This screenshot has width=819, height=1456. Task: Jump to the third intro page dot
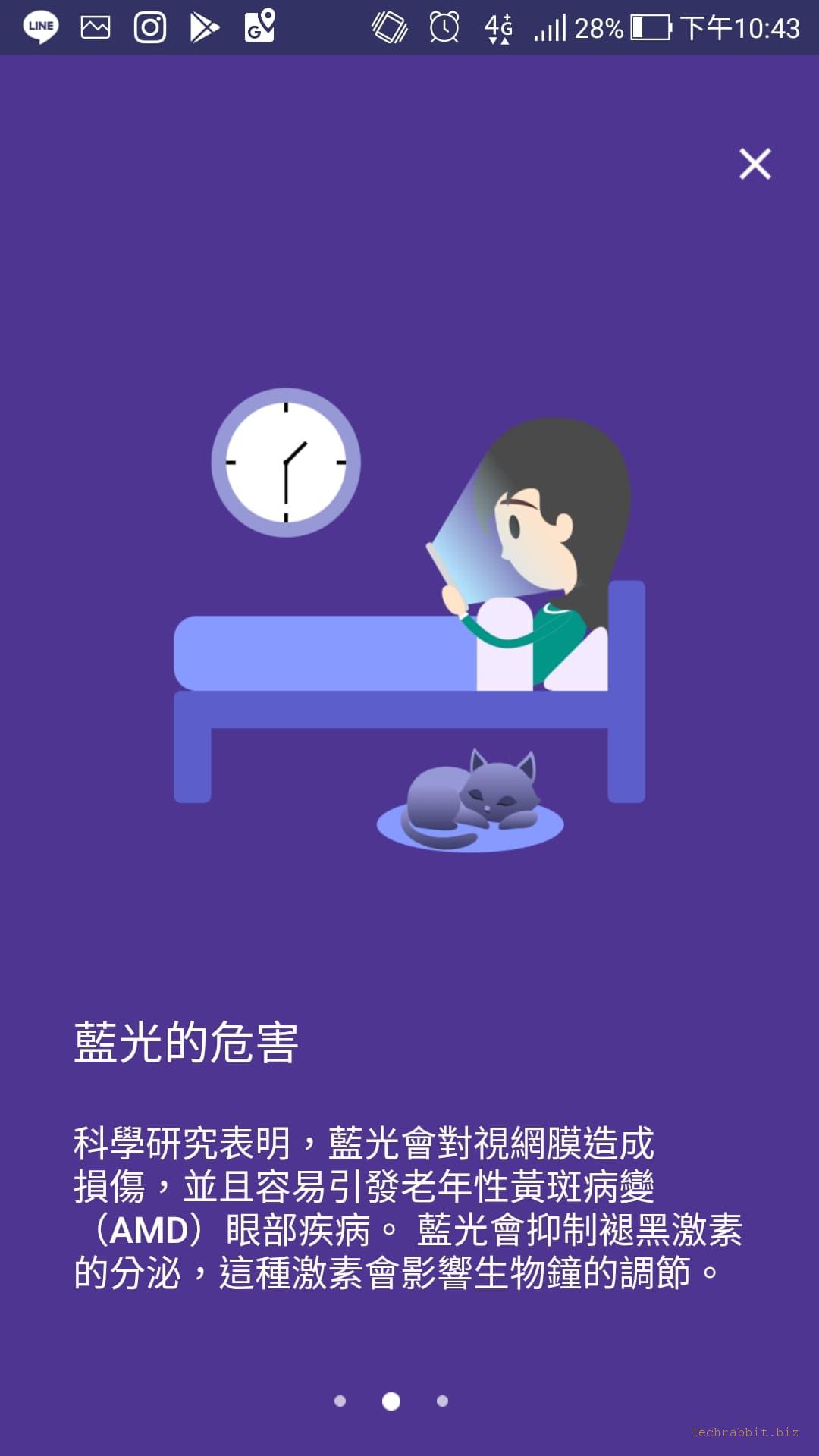pyautogui.click(x=442, y=1401)
